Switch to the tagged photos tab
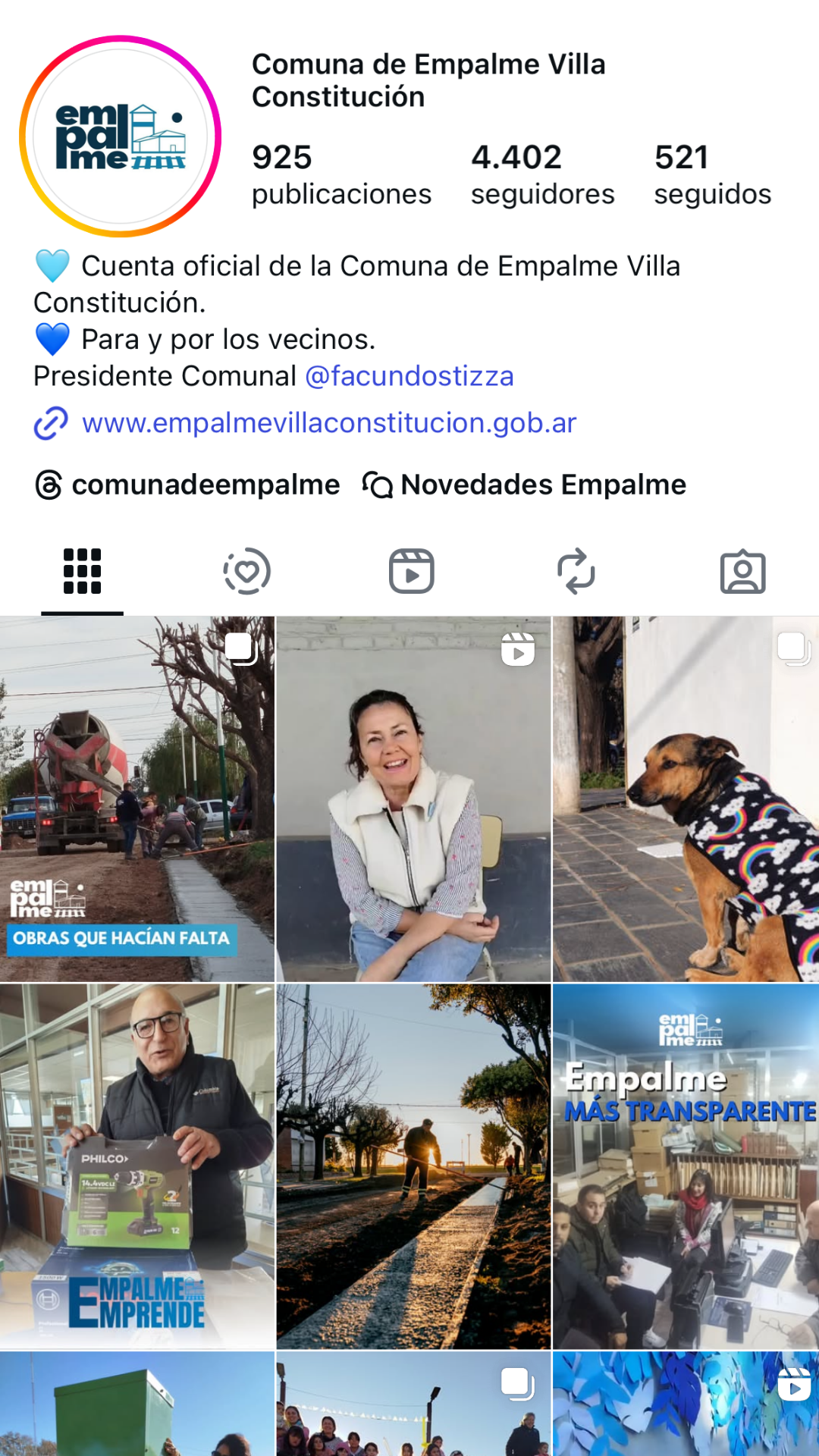This screenshot has height=1456, width=819. (x=742, y=571)
